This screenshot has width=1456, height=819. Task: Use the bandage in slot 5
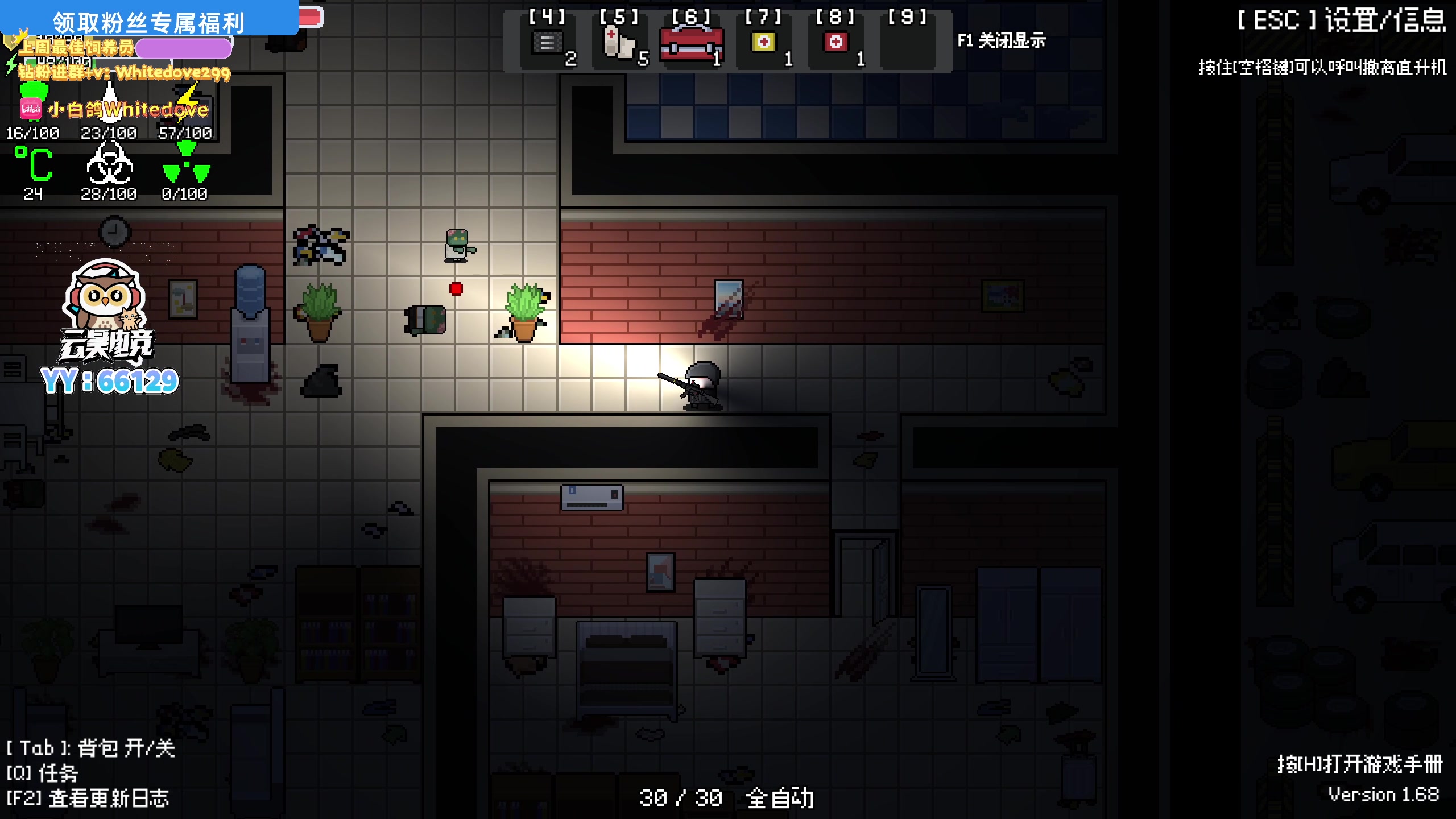point(619,43)
